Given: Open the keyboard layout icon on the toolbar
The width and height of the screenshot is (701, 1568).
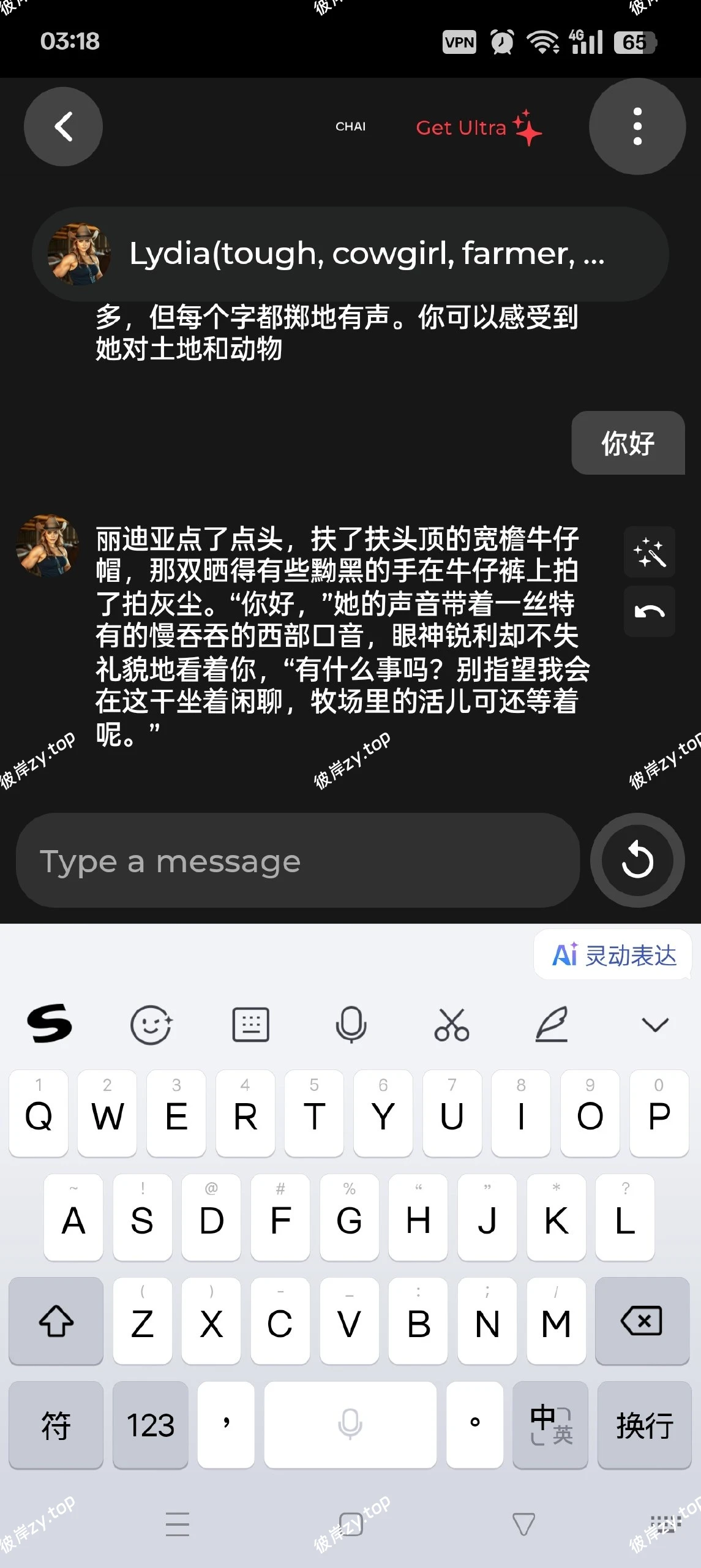Looking at the screenshot, I should pyautogui.click(x=251, y=1025).
